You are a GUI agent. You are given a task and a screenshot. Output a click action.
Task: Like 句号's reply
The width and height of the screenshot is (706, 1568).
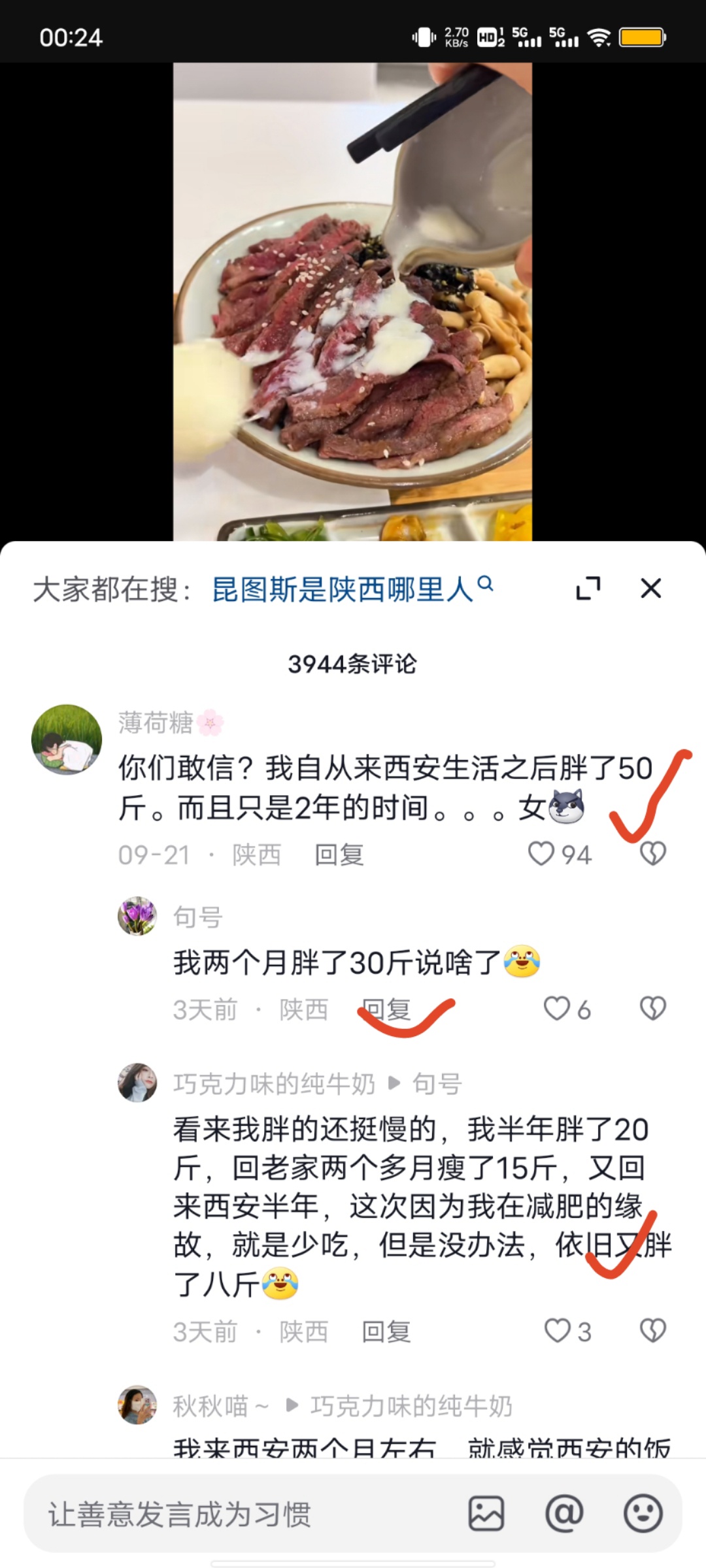(557, 1009)
